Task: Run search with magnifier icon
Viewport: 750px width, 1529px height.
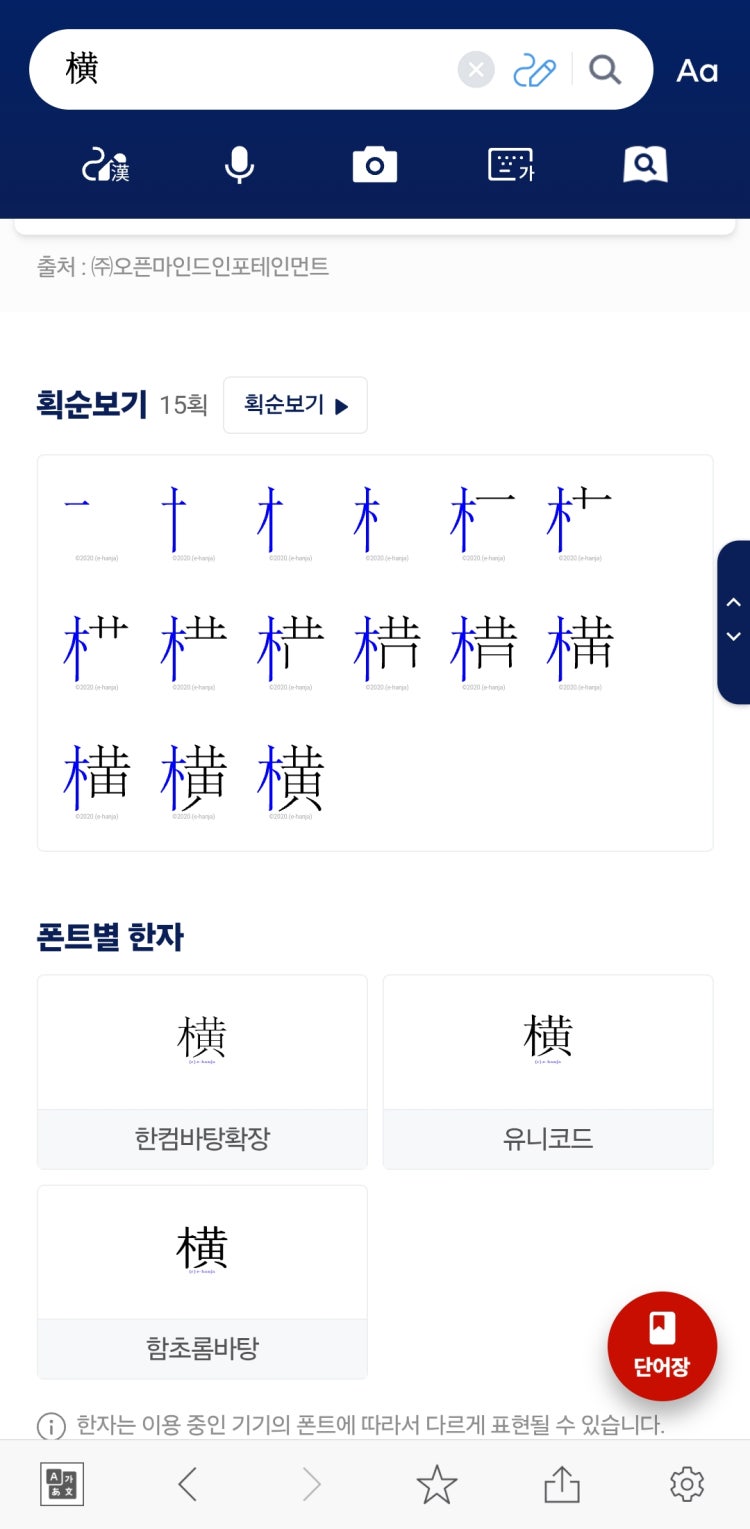Action: pos(605,70)
